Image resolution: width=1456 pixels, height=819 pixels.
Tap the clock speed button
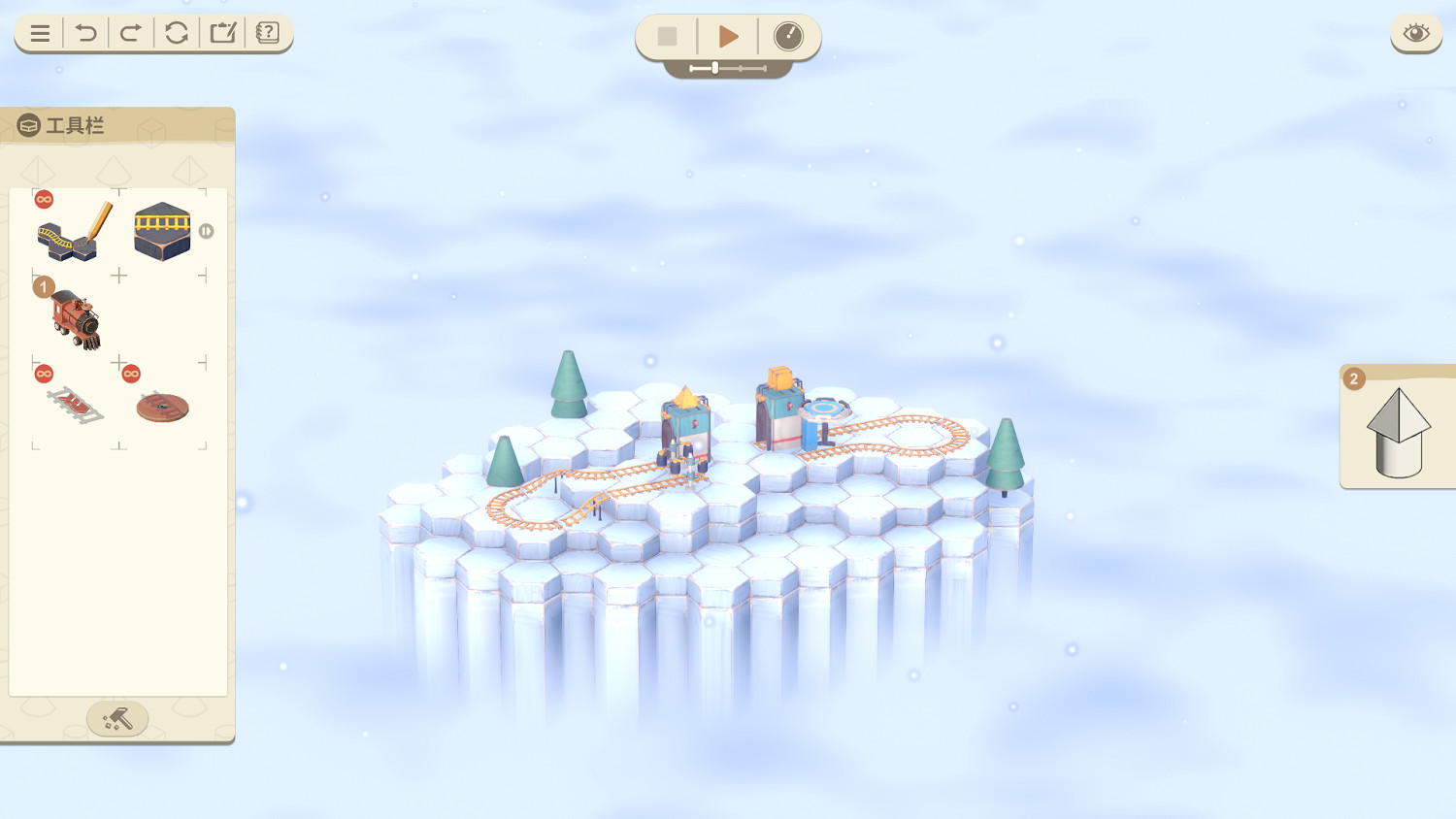[788, 37]
